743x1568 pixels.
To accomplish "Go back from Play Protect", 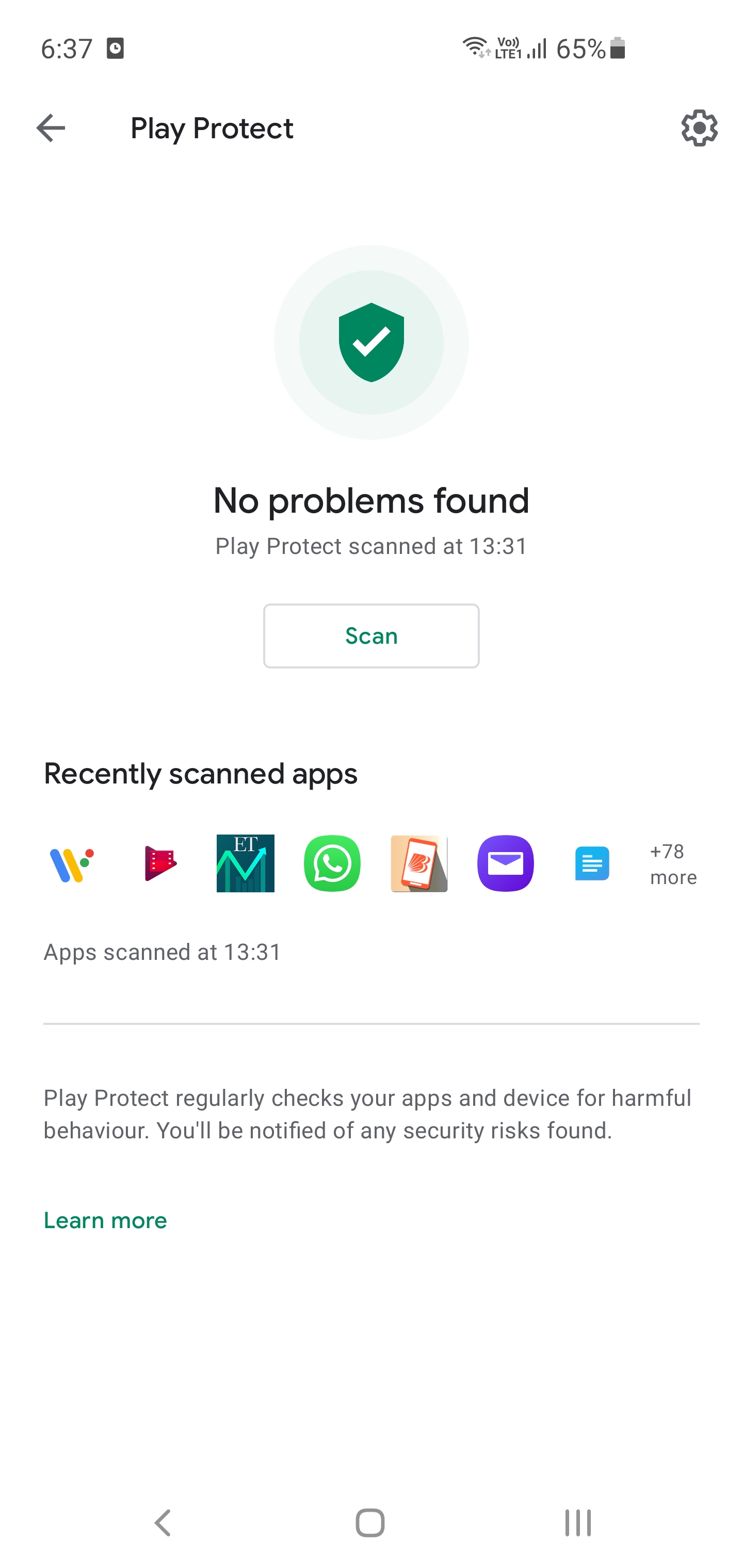I will click(x=51, y=128).
